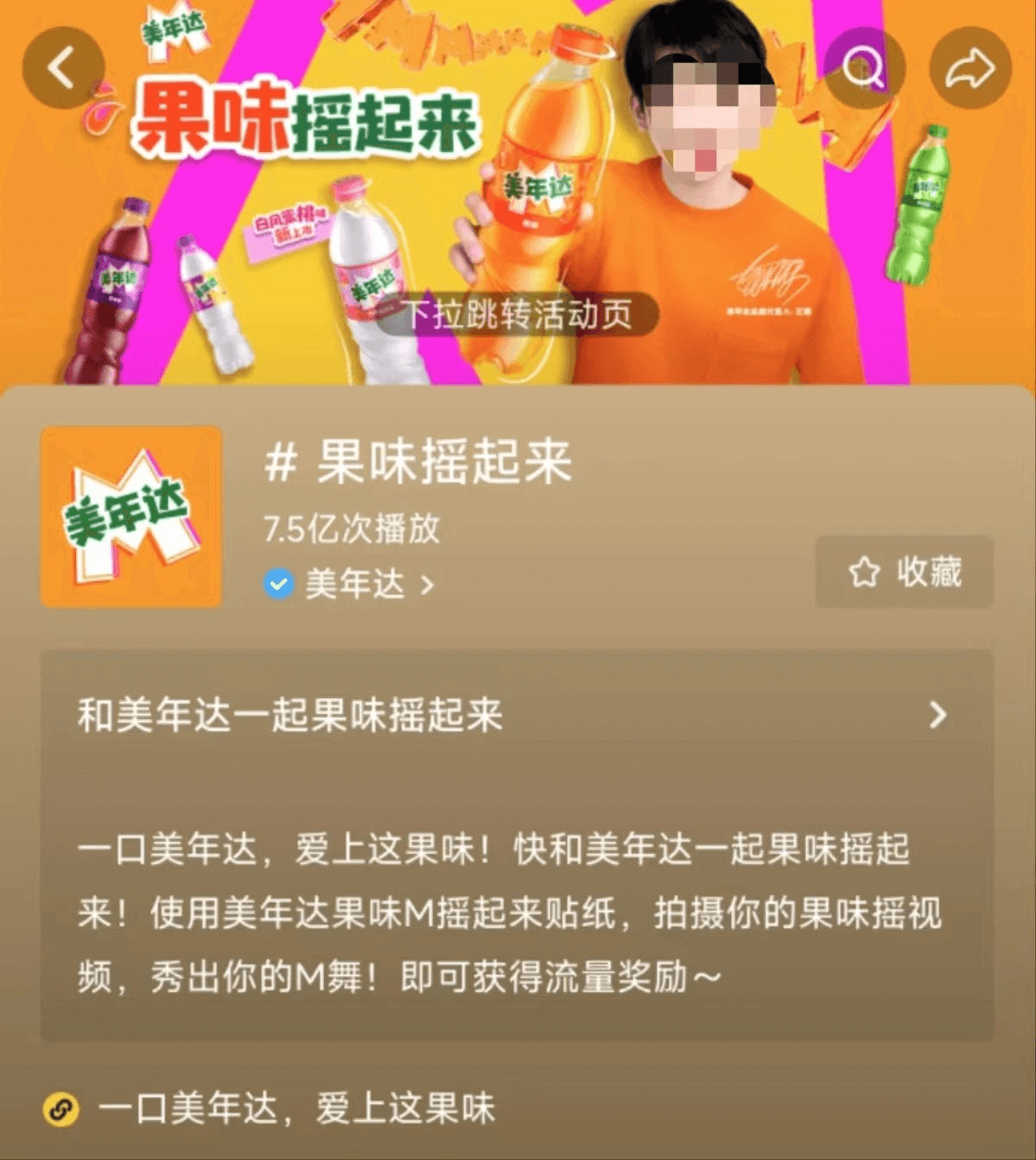Viewport: 1036px width, 1160px height.
Task: Share this hashtag challenge page
Action: (x=969, y=68)
